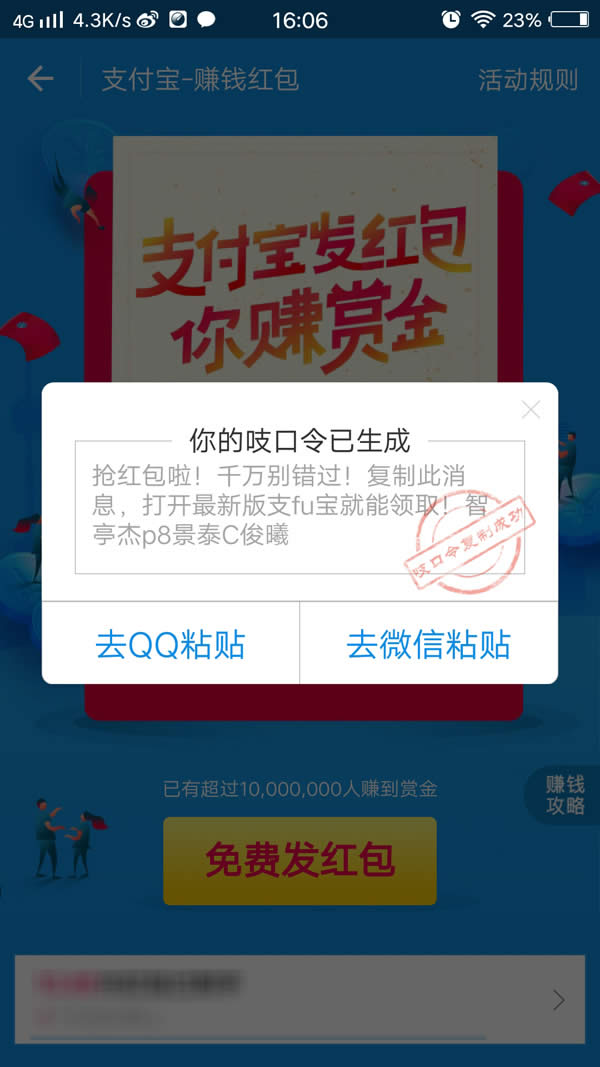Choose 去微信粘贴 option

pyautogui.click(x=428, y=644)
